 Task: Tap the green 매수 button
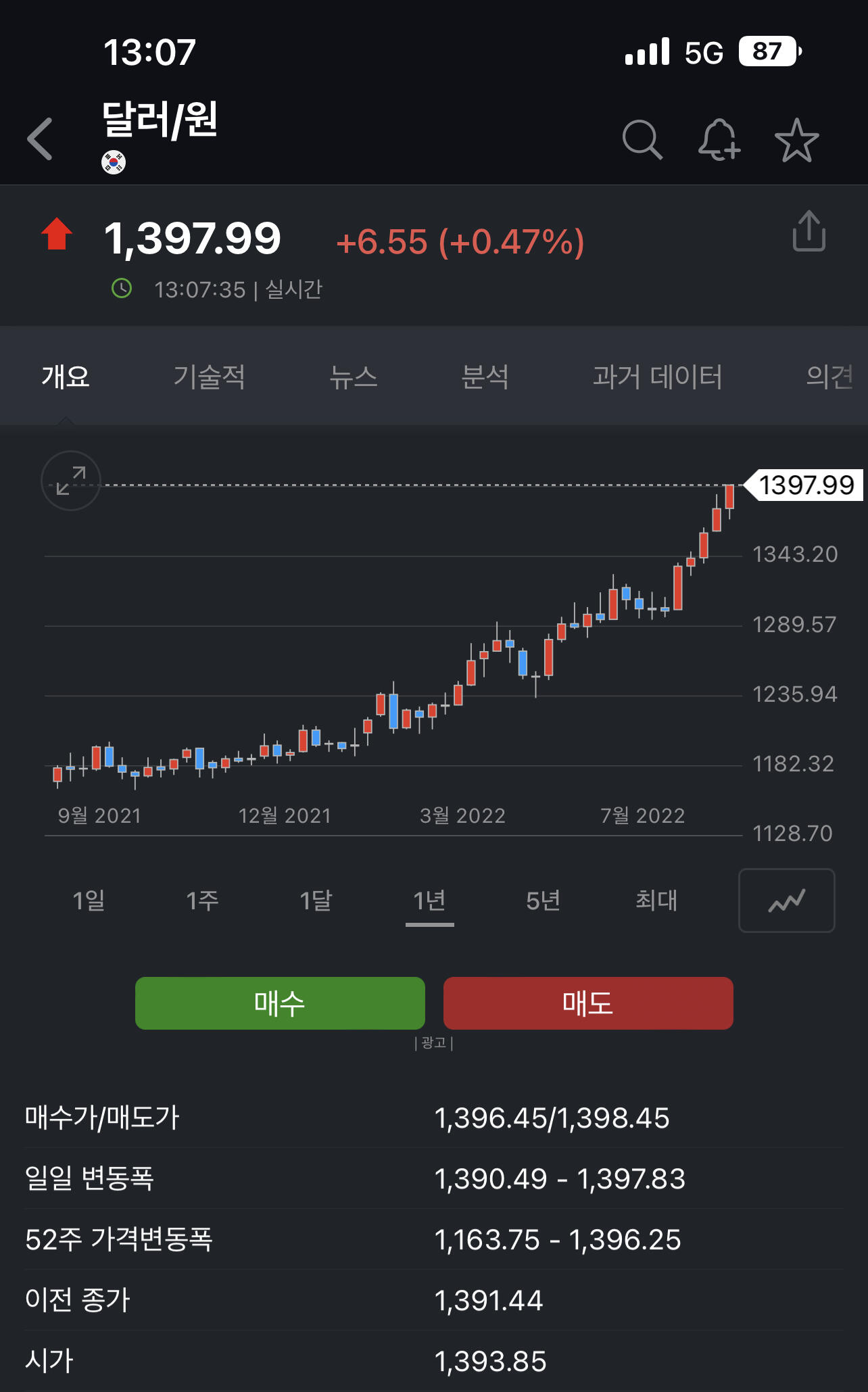280,1003
